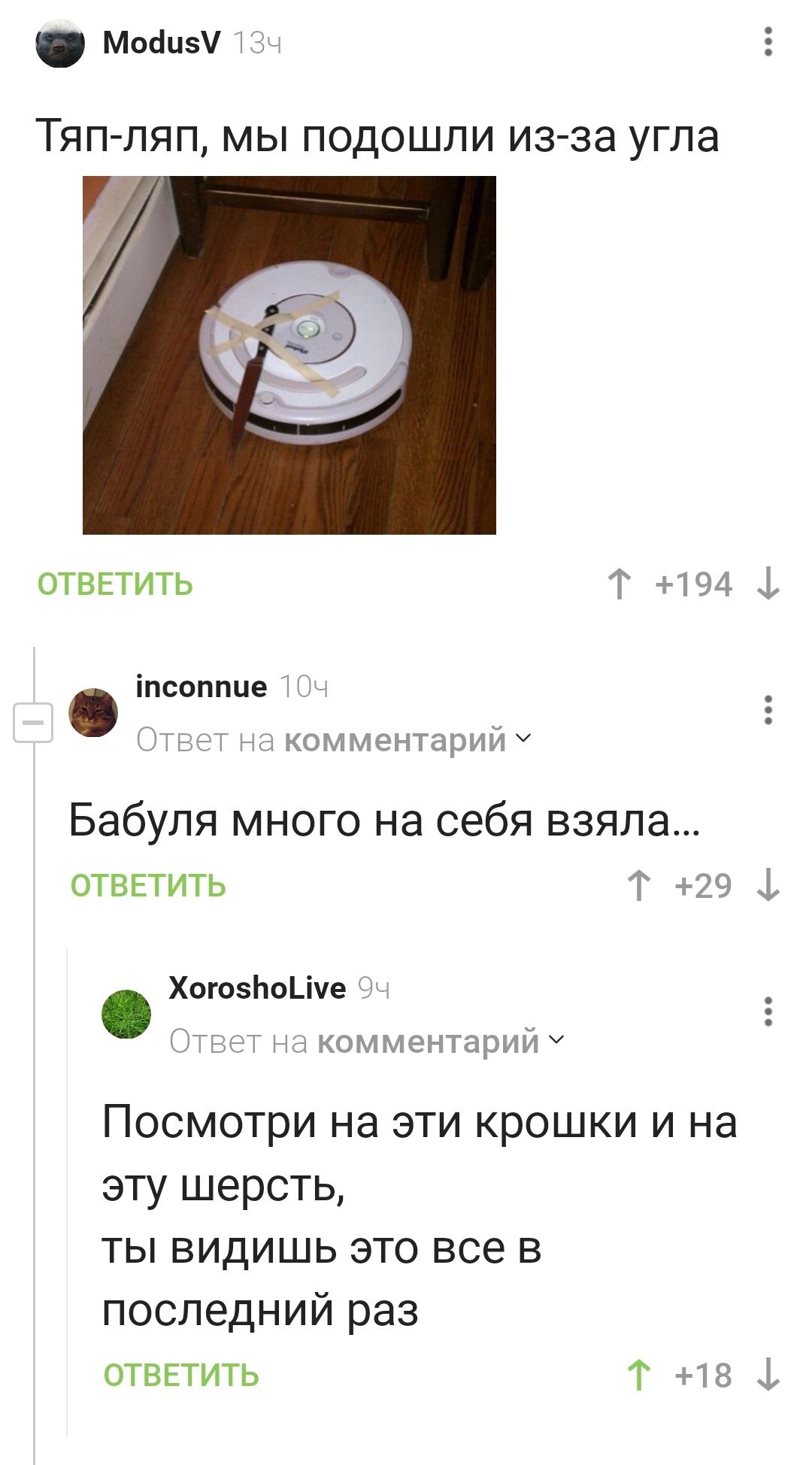Open XoroshoLive's profile
Viewport: 812px width, 1465px height.
(256, 987)
